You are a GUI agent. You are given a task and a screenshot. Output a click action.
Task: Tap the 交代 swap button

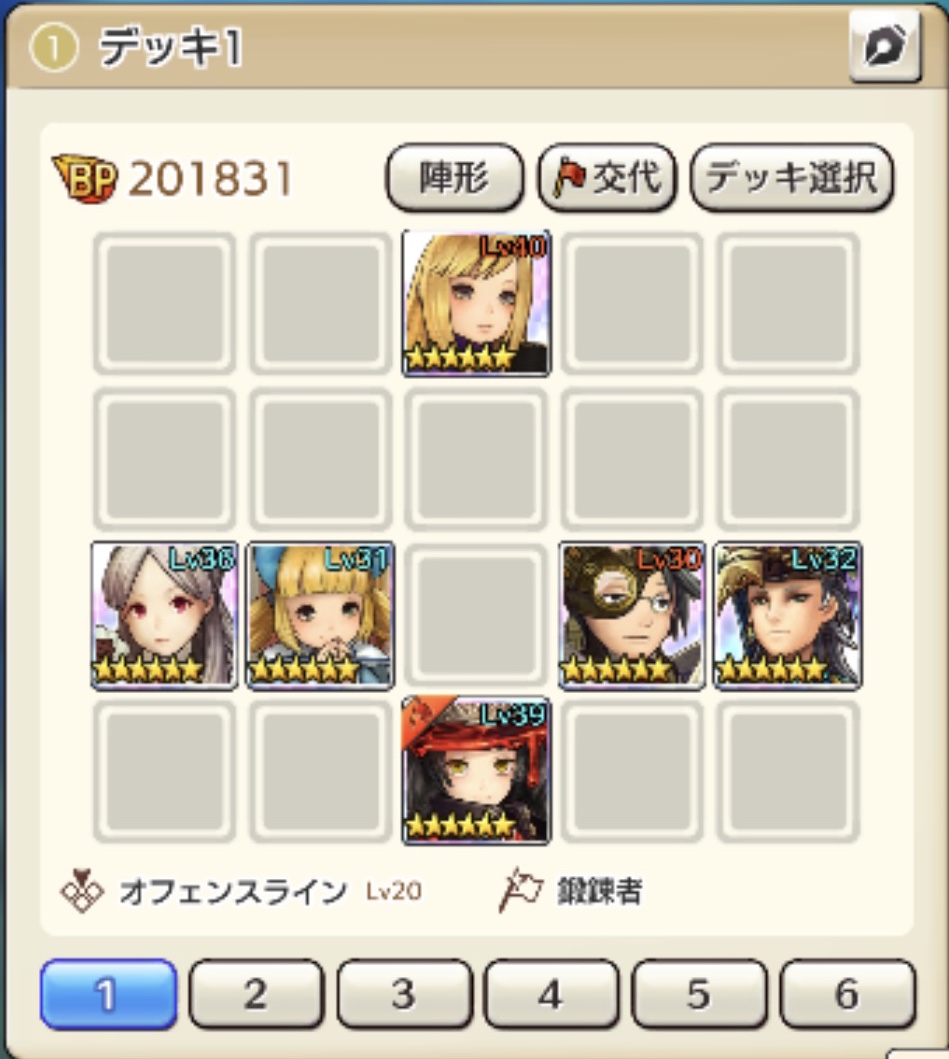click(608, 178)
